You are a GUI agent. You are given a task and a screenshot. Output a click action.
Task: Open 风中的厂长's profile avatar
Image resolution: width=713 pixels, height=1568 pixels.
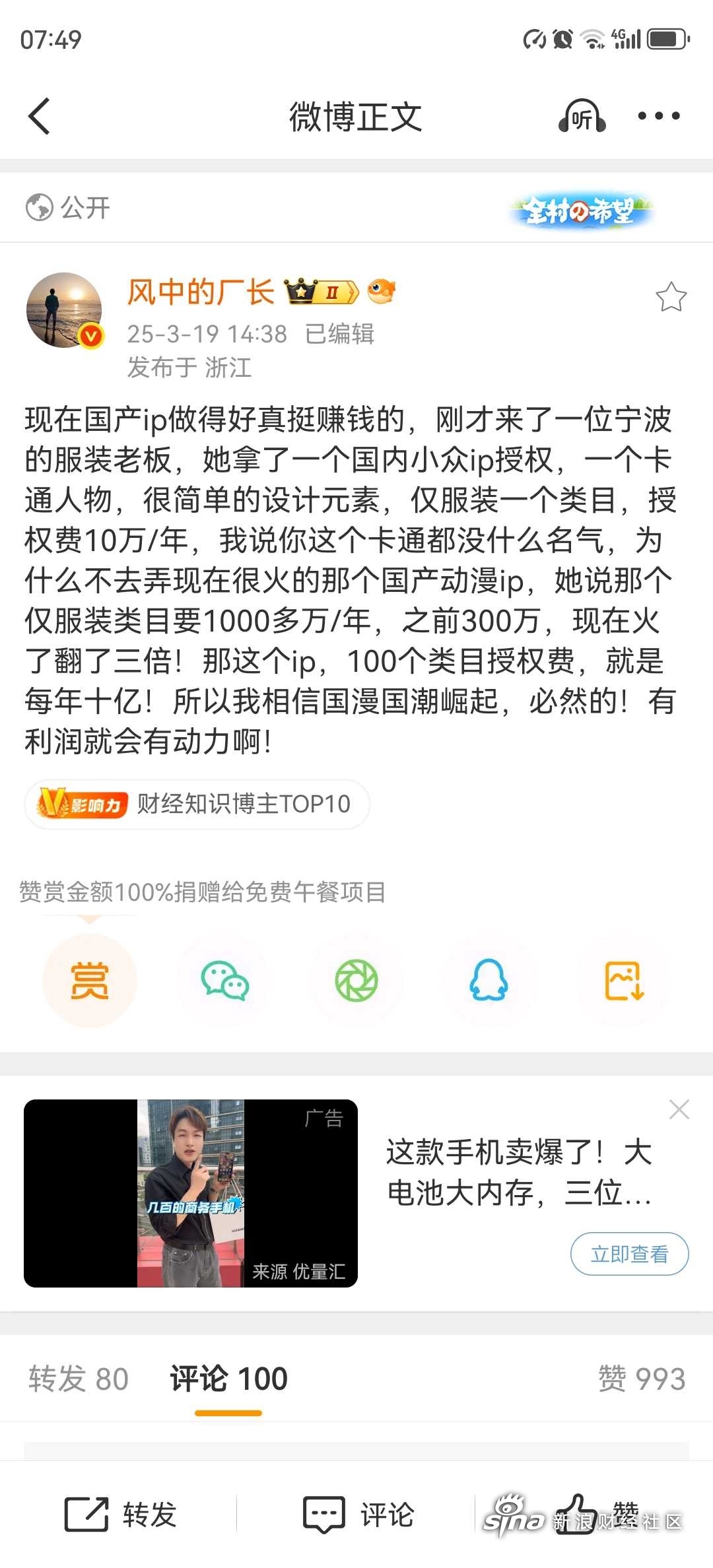point(64,310)
